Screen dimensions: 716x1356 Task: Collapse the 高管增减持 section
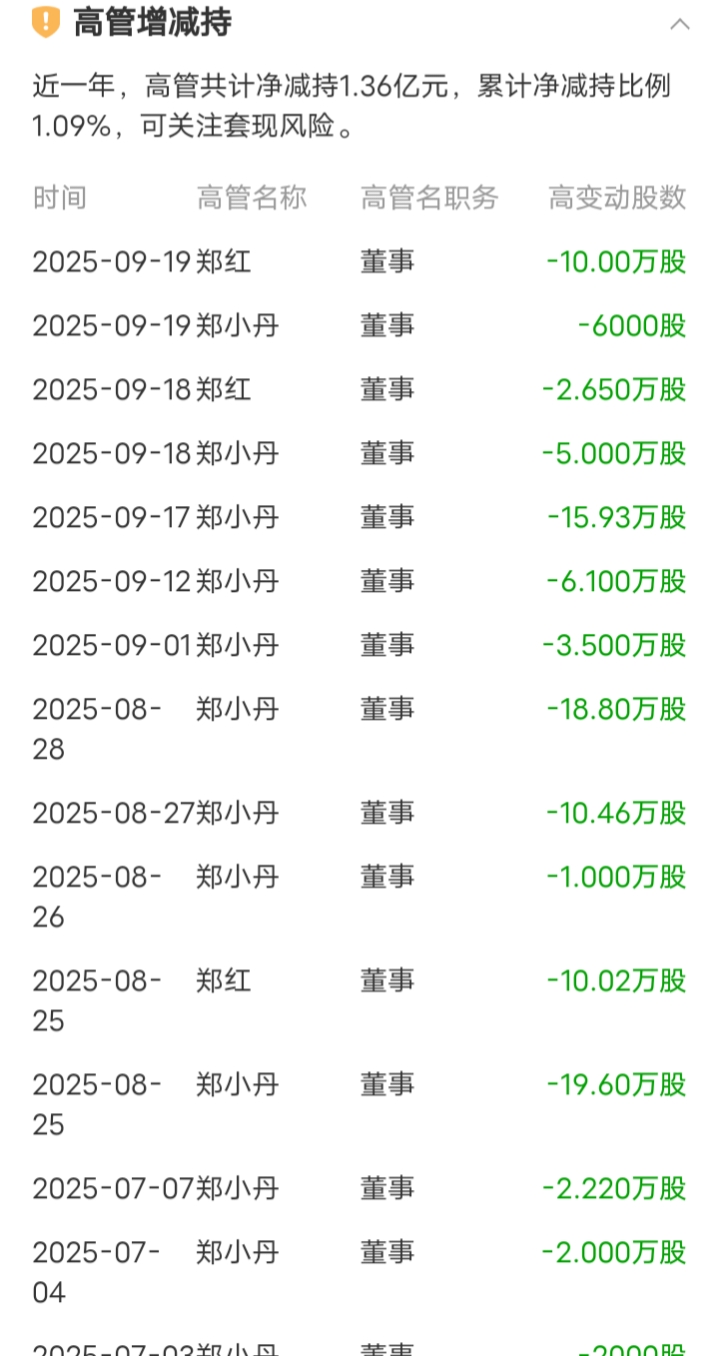(x=679, y=24)
